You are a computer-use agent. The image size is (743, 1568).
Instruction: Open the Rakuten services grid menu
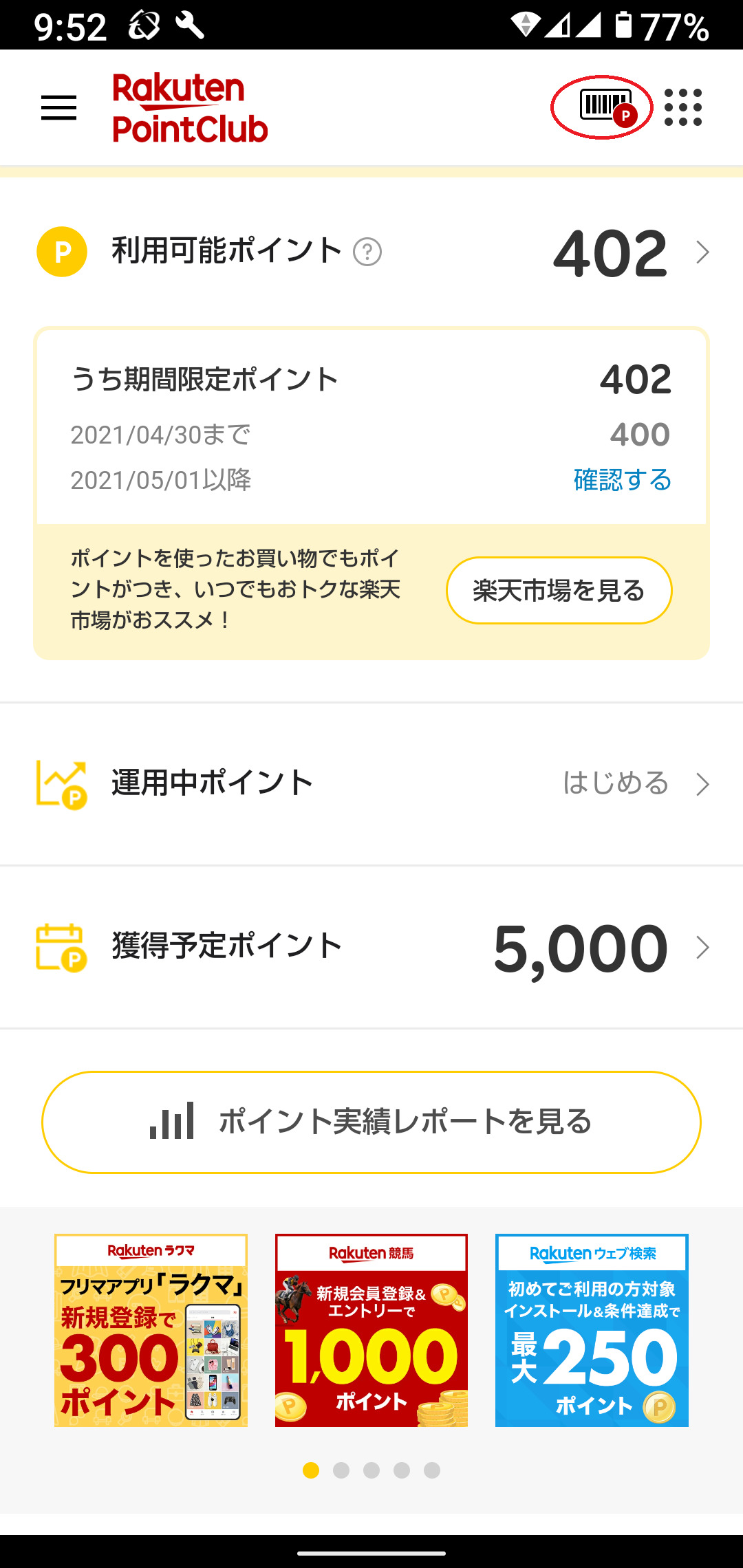683,108
